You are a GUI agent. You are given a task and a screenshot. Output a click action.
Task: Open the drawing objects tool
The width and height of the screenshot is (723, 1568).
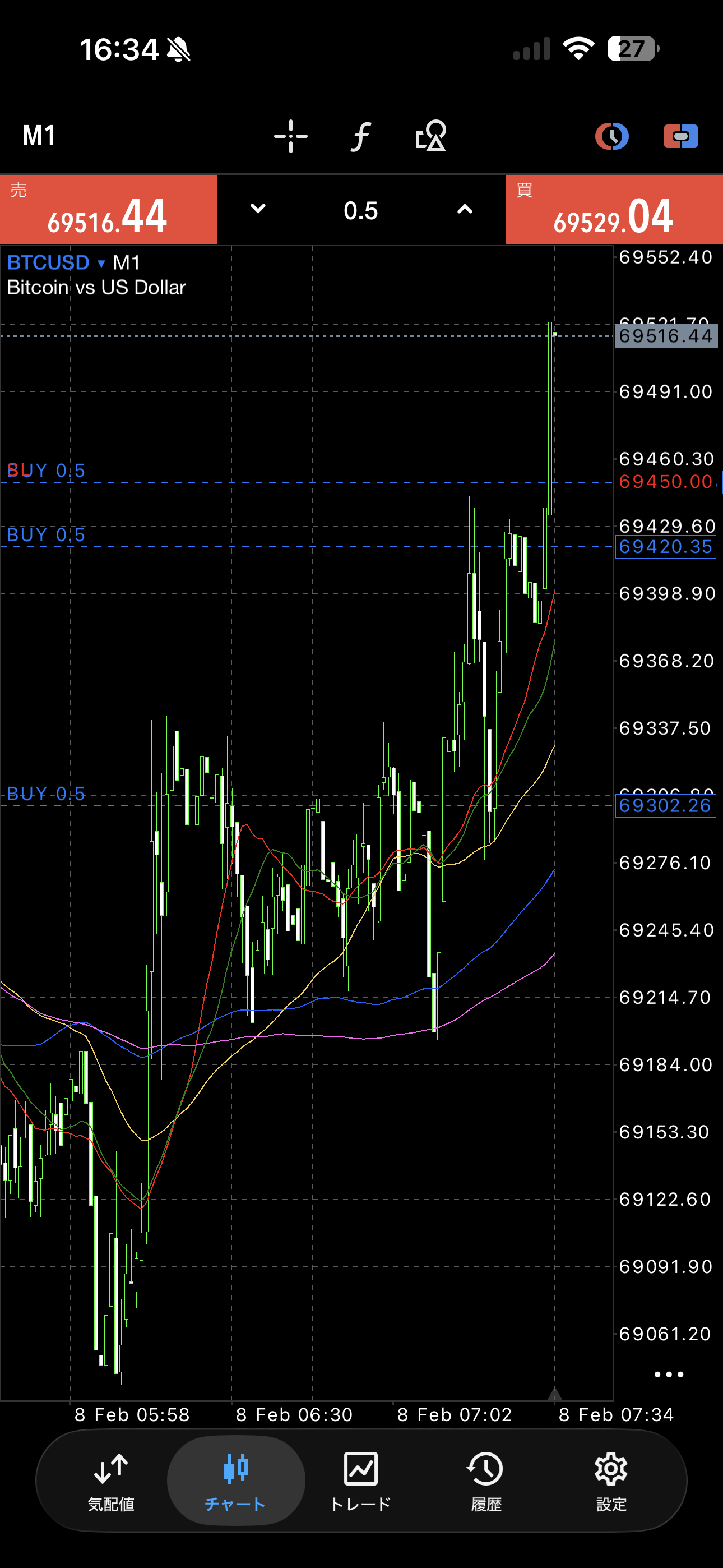click(431, 136)
